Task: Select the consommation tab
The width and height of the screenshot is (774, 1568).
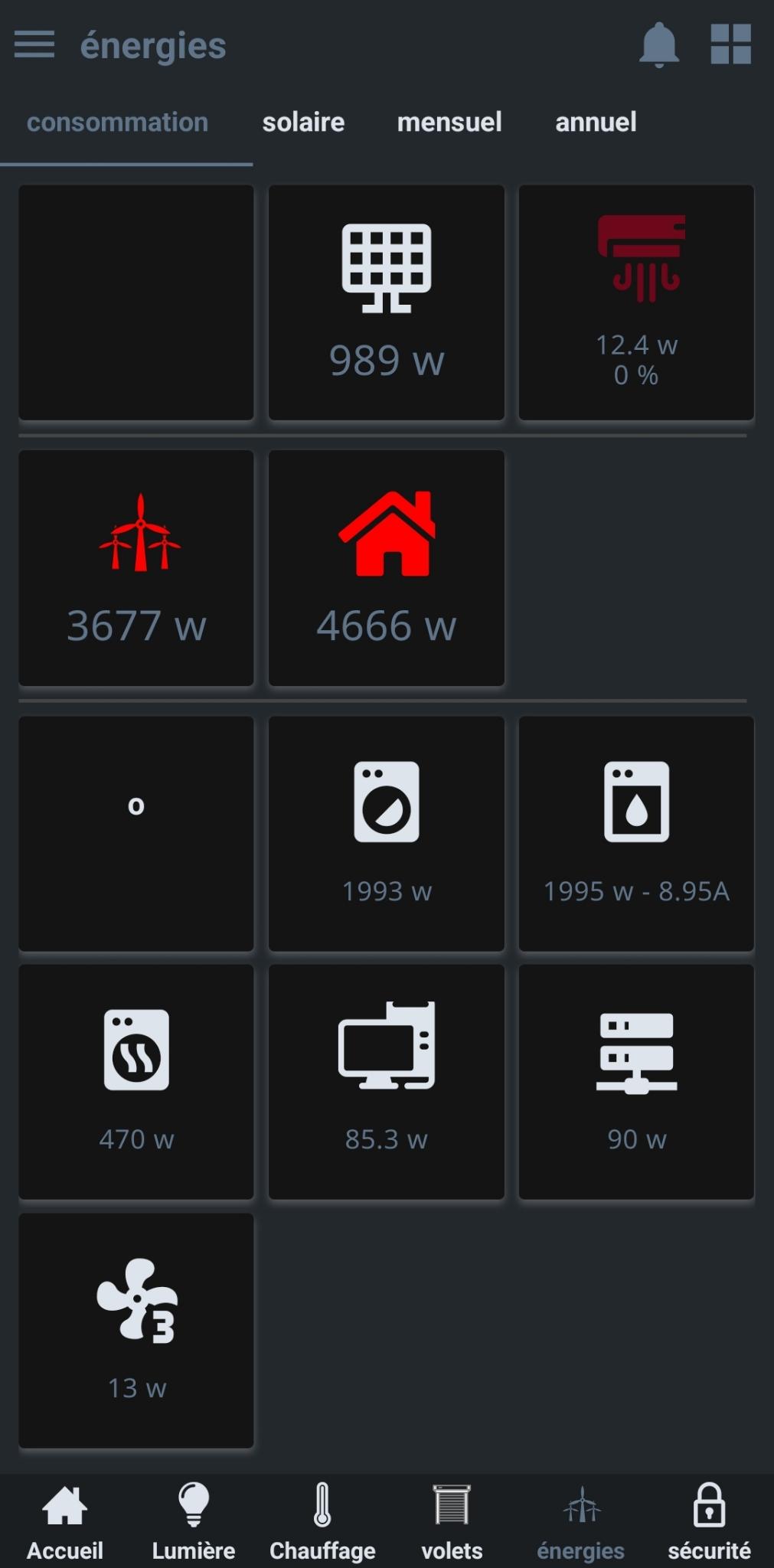Action: pos(117,122)
